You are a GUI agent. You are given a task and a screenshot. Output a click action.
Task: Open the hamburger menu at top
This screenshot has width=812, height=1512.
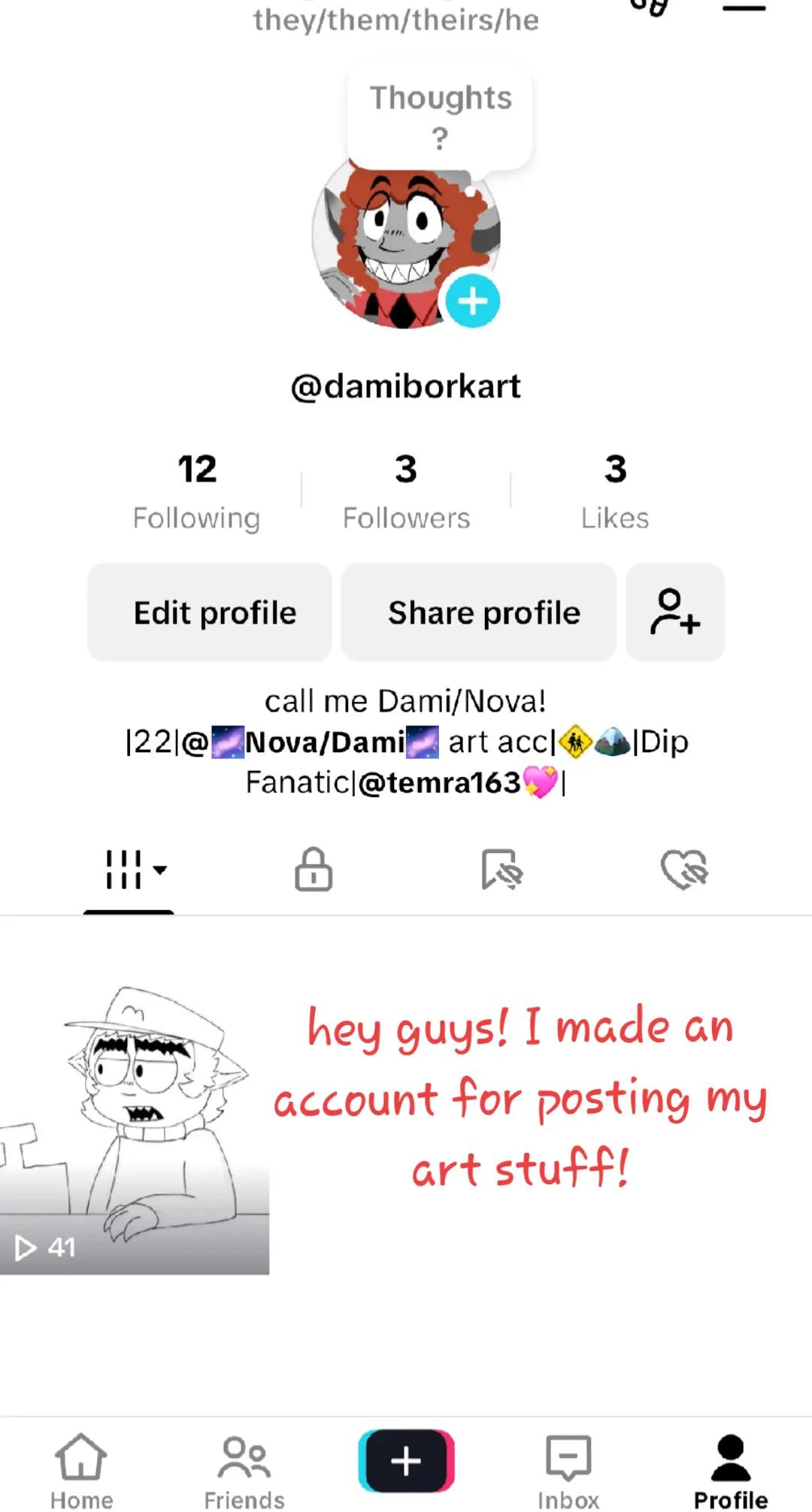(x=744, y=8)
